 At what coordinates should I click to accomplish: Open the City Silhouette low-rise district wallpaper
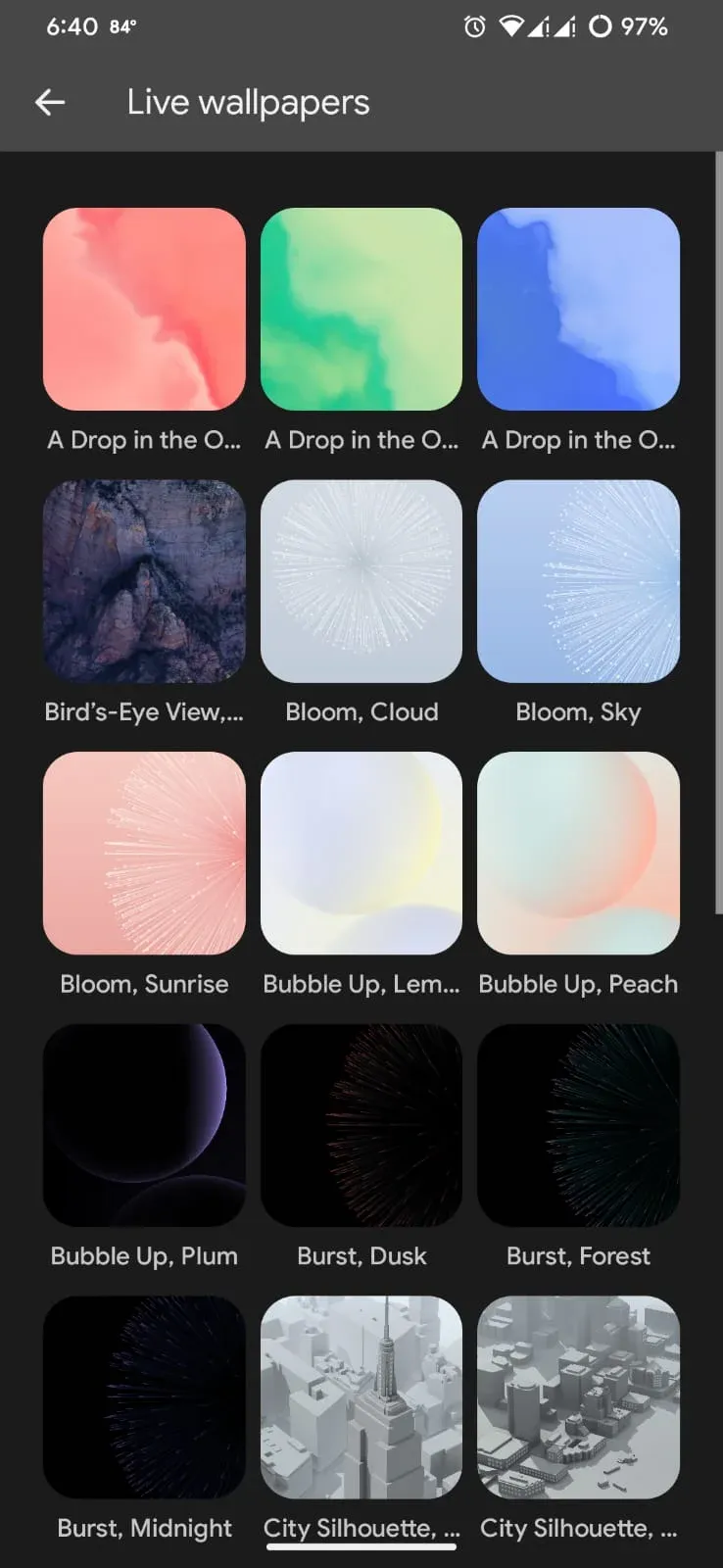click(578, 1396)
